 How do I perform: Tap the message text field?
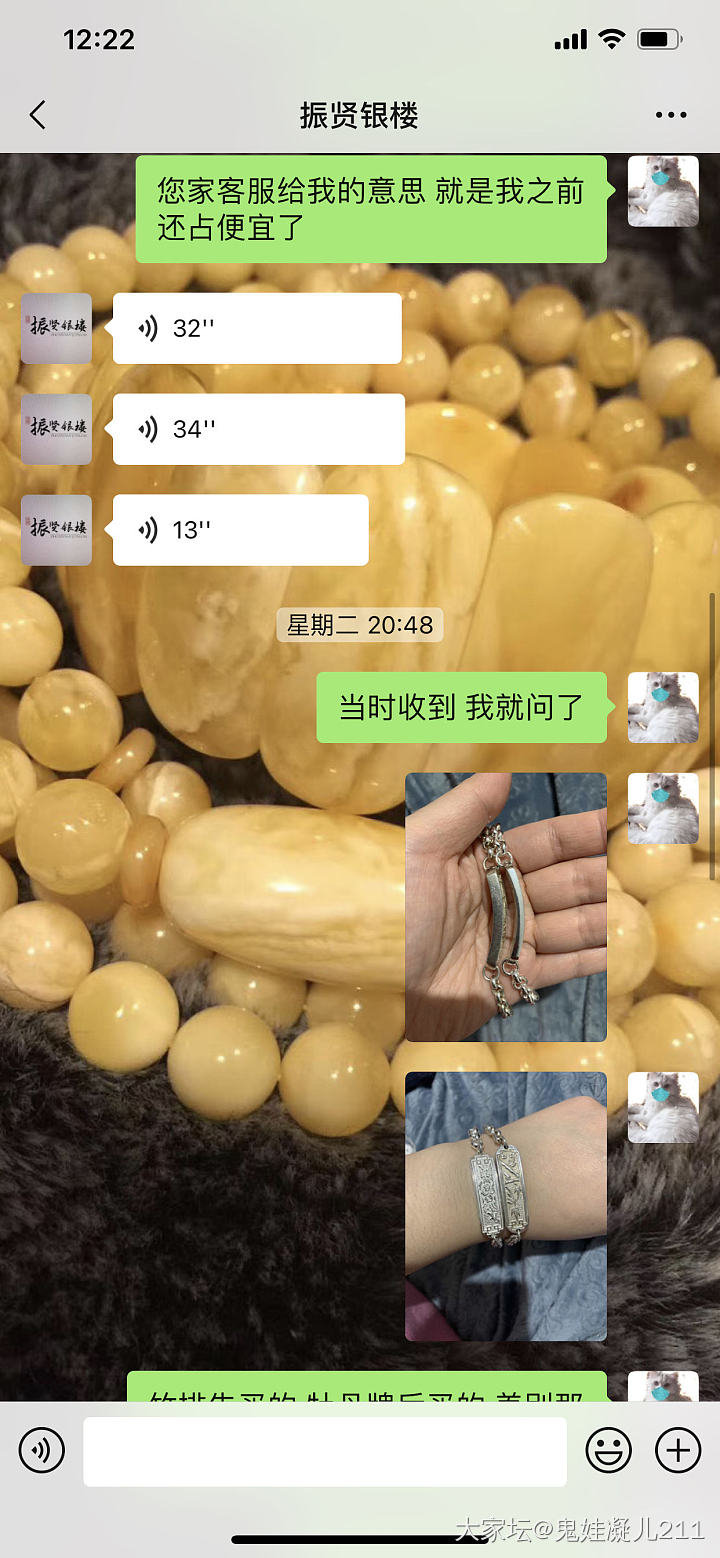(x=325, y=1451)
